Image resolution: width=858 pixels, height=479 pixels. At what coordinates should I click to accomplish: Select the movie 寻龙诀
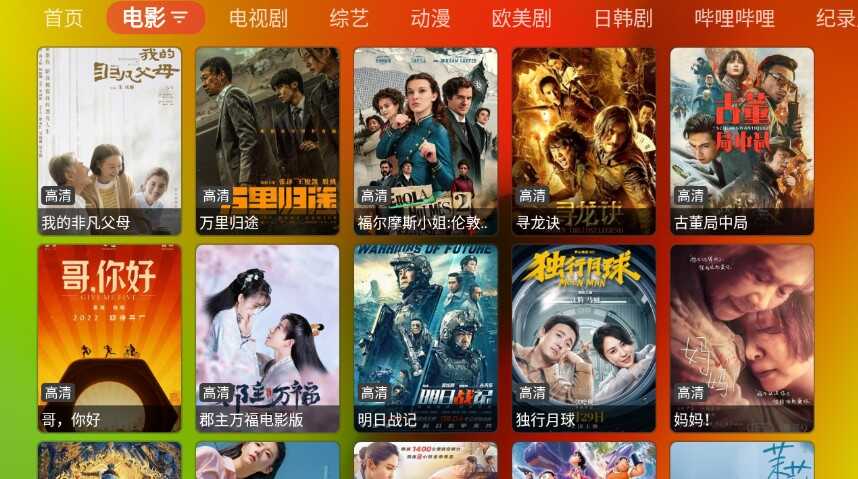[x=583, y=140]
